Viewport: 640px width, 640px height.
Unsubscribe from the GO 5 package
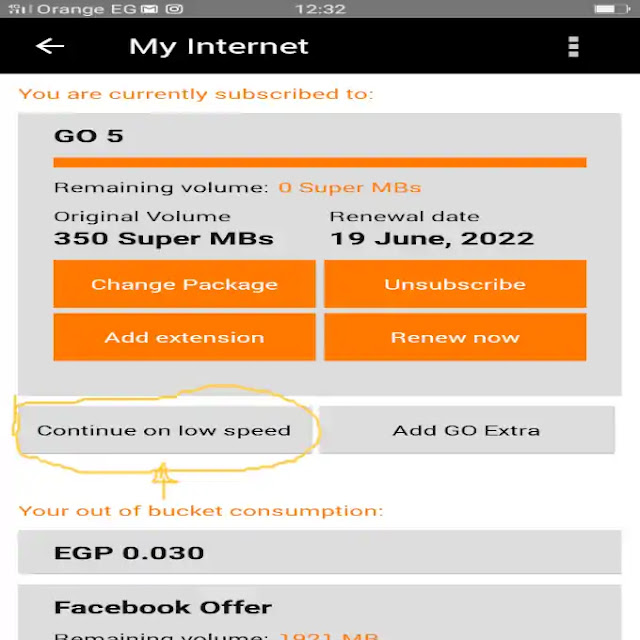[455, 284]
